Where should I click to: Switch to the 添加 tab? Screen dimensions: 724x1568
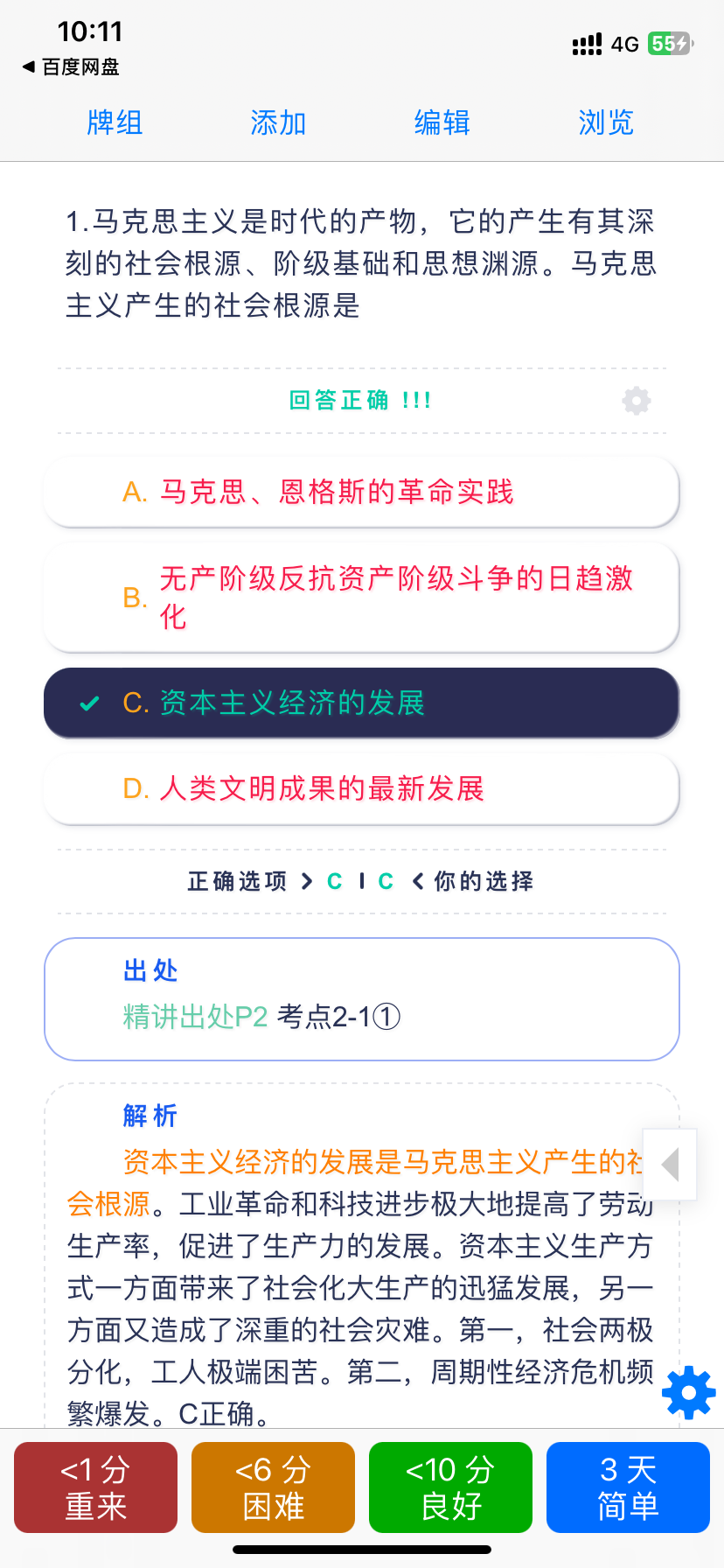[278, 122]
